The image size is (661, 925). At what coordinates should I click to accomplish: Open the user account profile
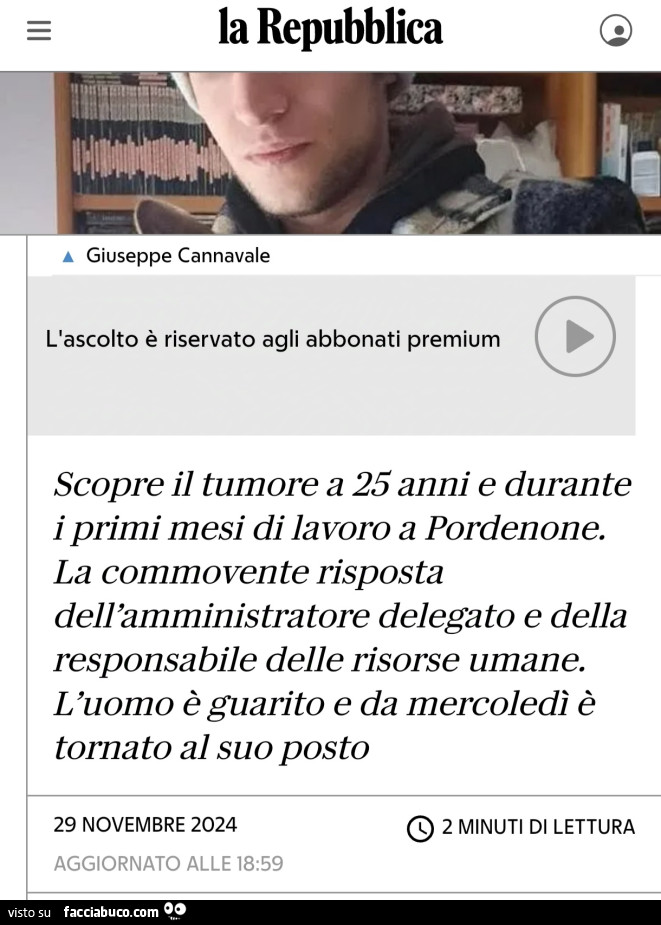(x=615, y=31)
